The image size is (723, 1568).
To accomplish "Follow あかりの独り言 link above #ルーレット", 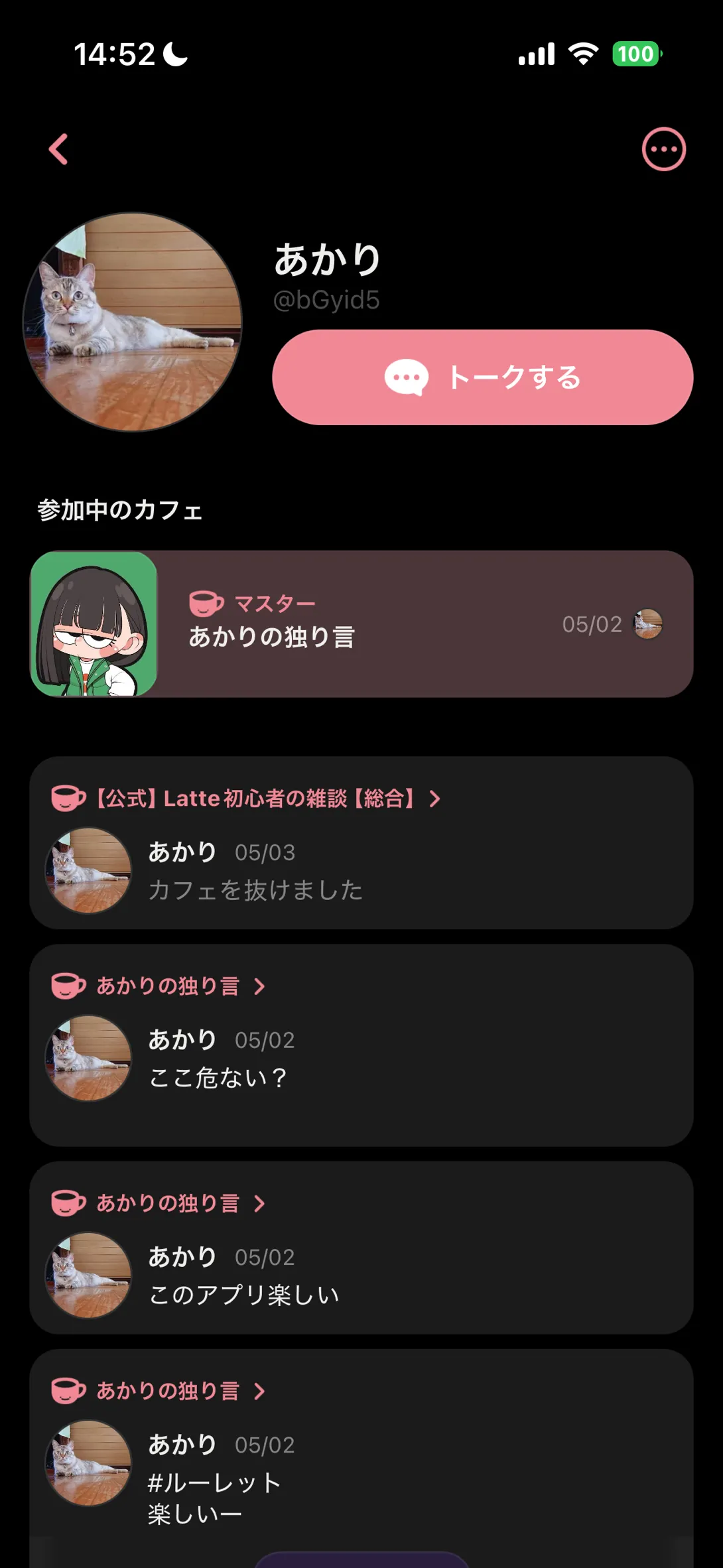I will coord(168,1391).
